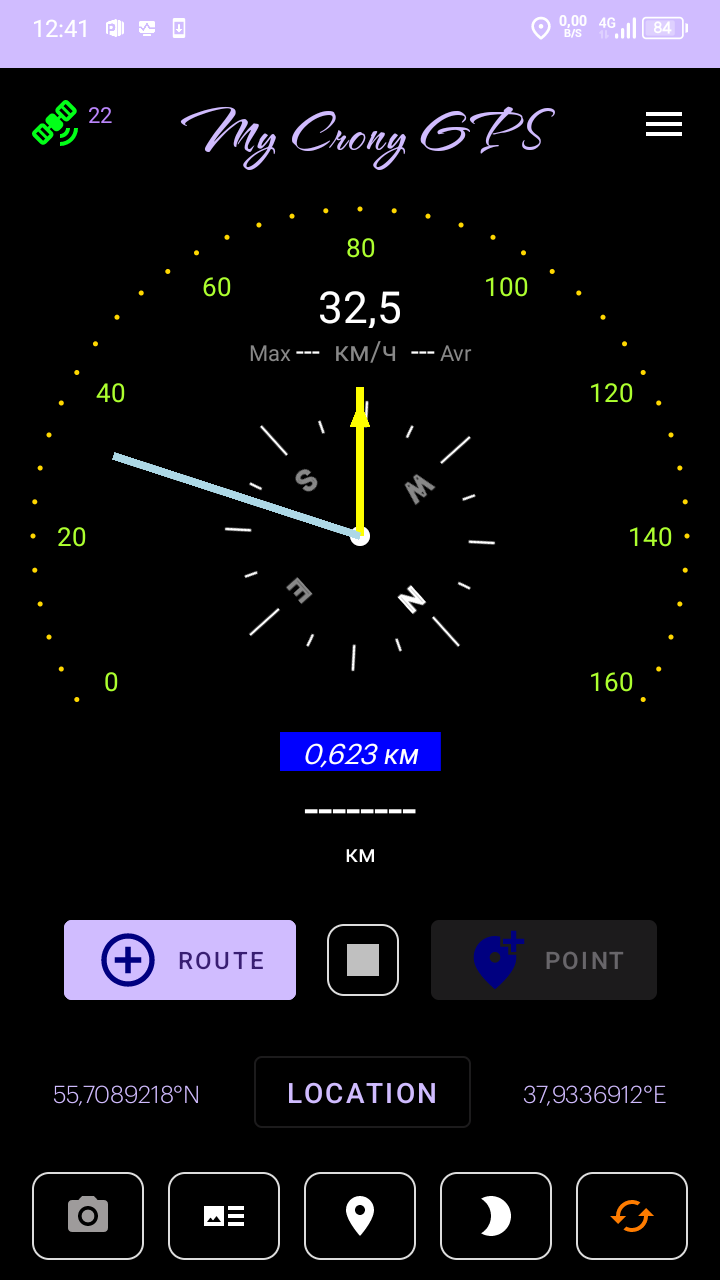Tap the green satellite status icon
Image resolution: width=720 pixels, height=1280 pixels.
click(56, 123)
